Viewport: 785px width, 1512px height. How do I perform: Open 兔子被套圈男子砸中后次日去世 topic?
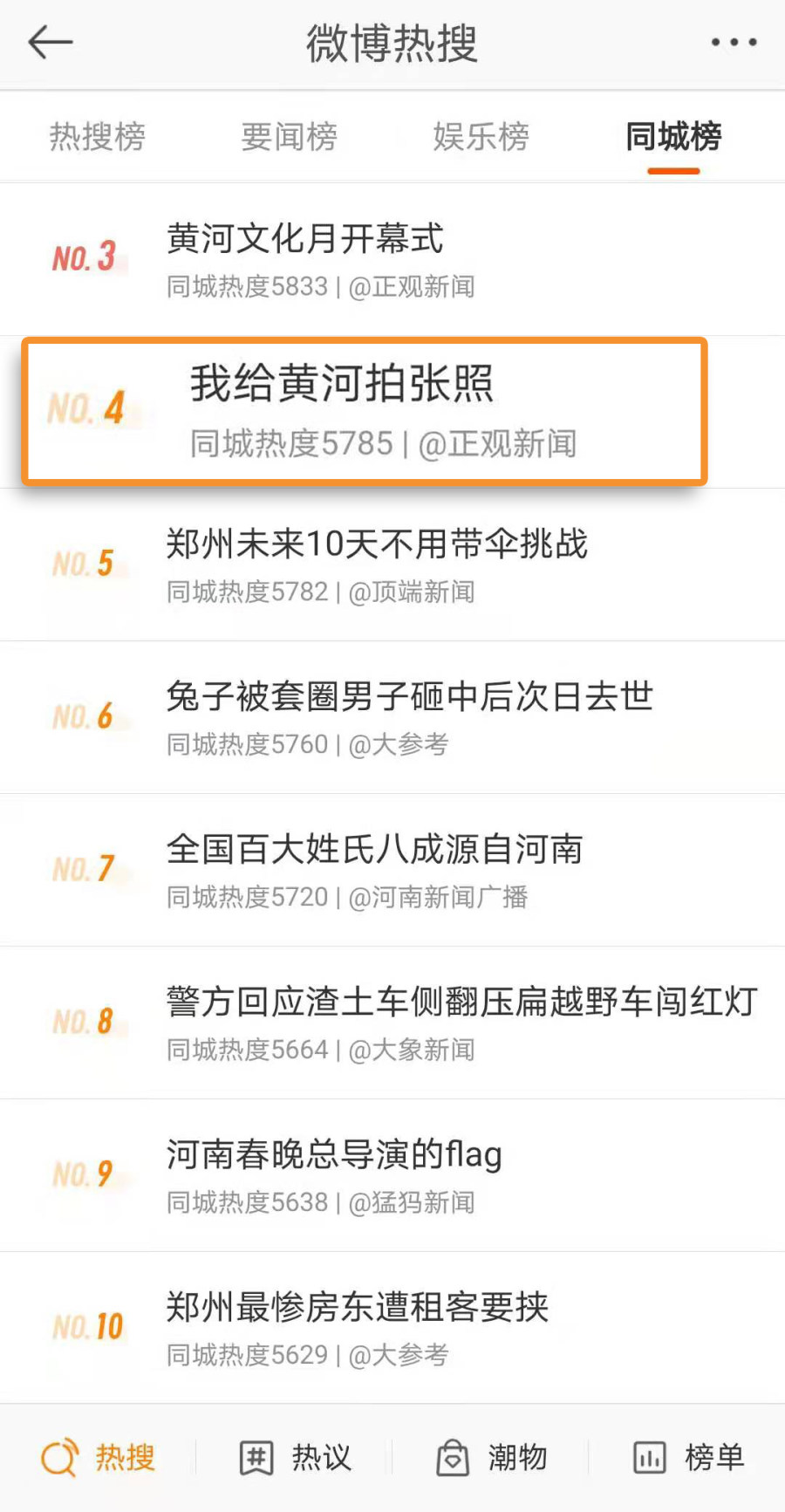(x=409, y=697)
